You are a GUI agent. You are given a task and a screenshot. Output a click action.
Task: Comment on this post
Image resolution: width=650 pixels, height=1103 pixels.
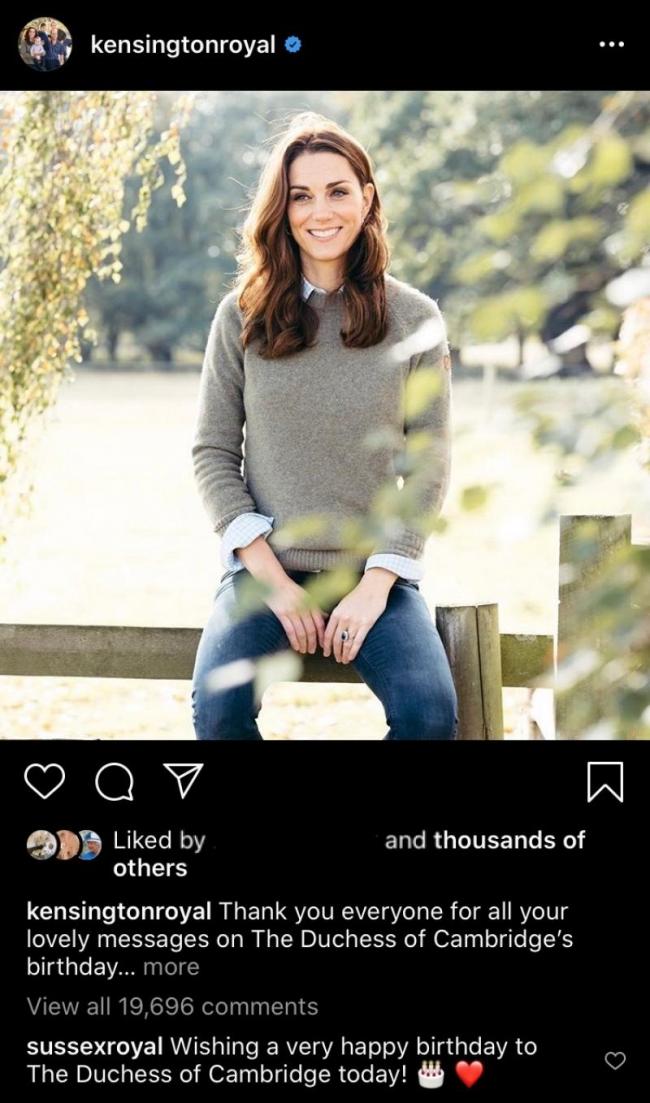click(114, 782)
